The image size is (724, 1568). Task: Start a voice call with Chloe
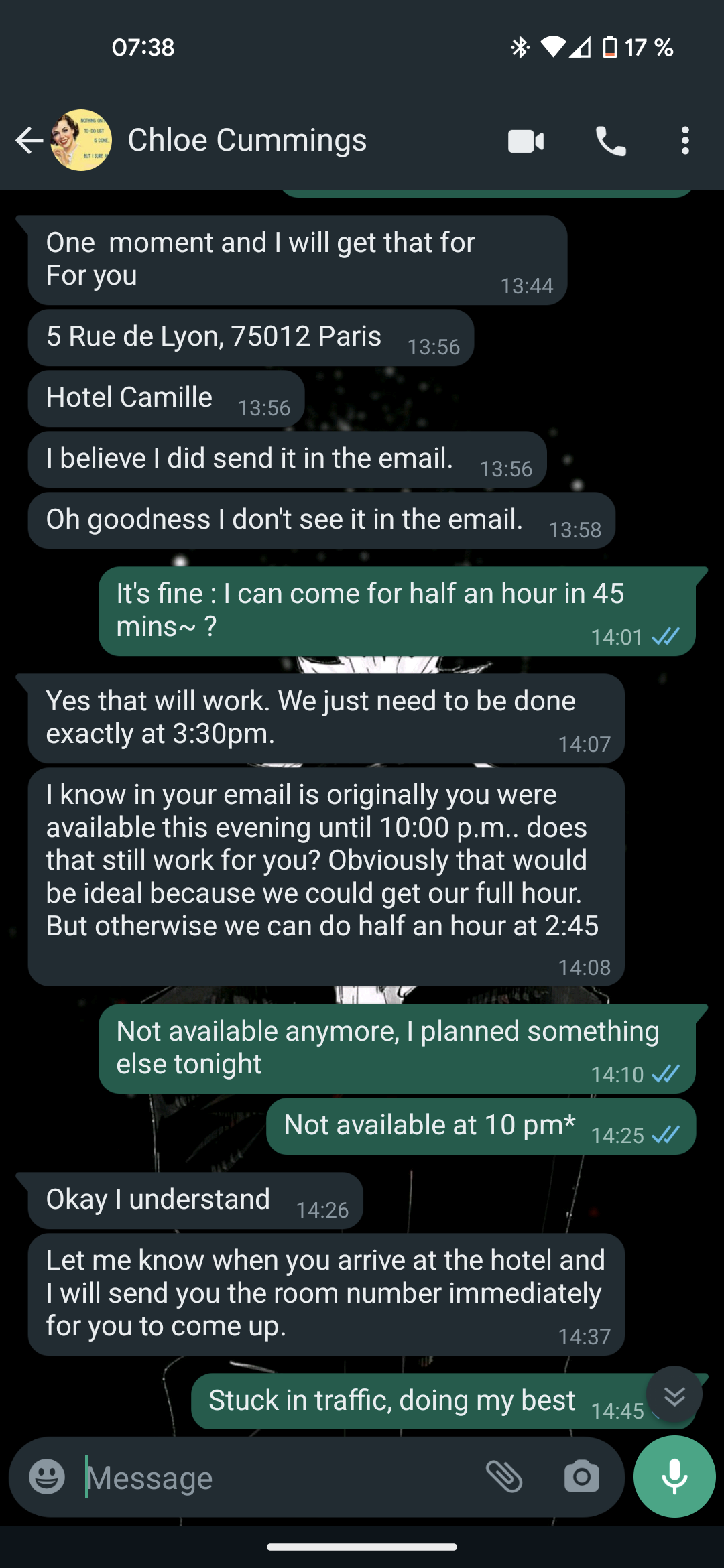click(611, 141)
